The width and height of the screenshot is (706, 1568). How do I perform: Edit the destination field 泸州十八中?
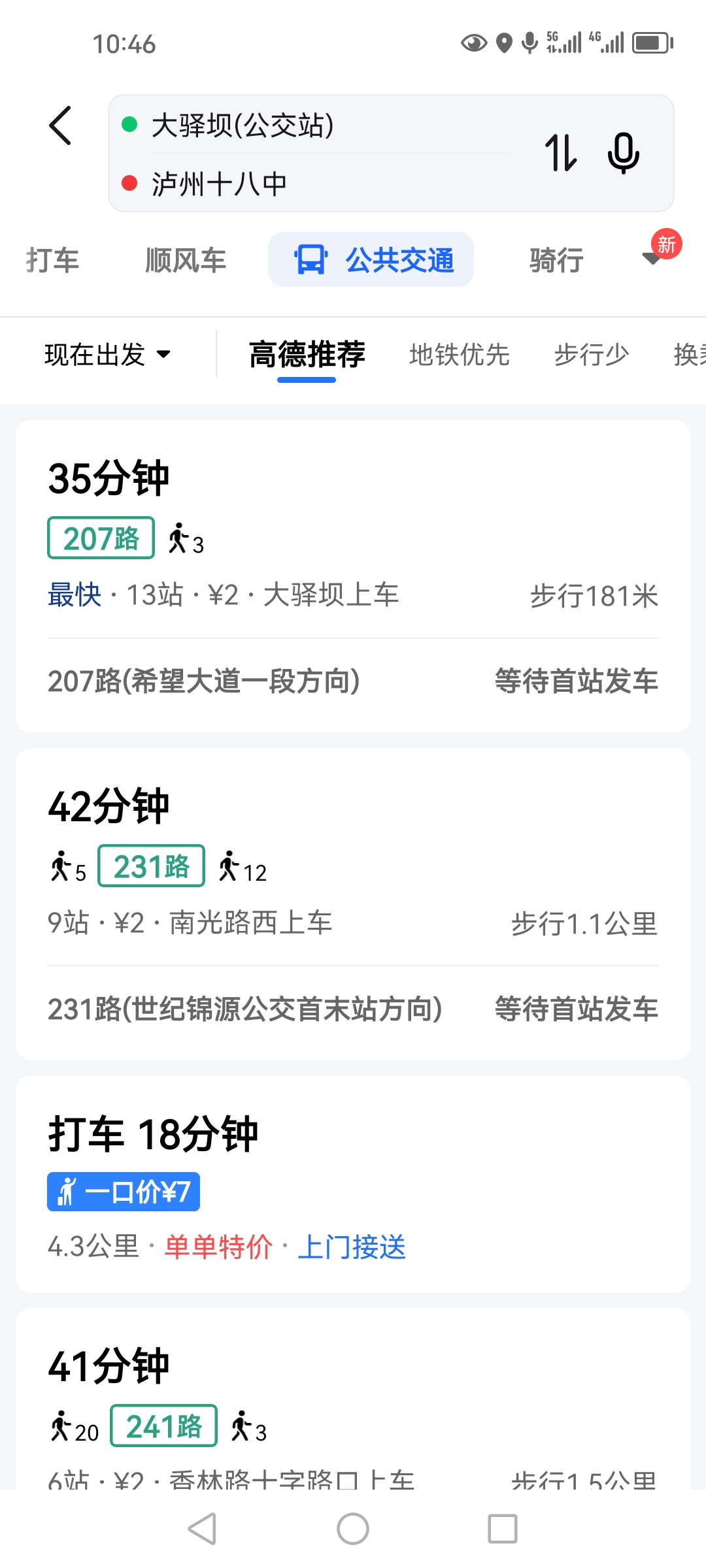point(314,184)
